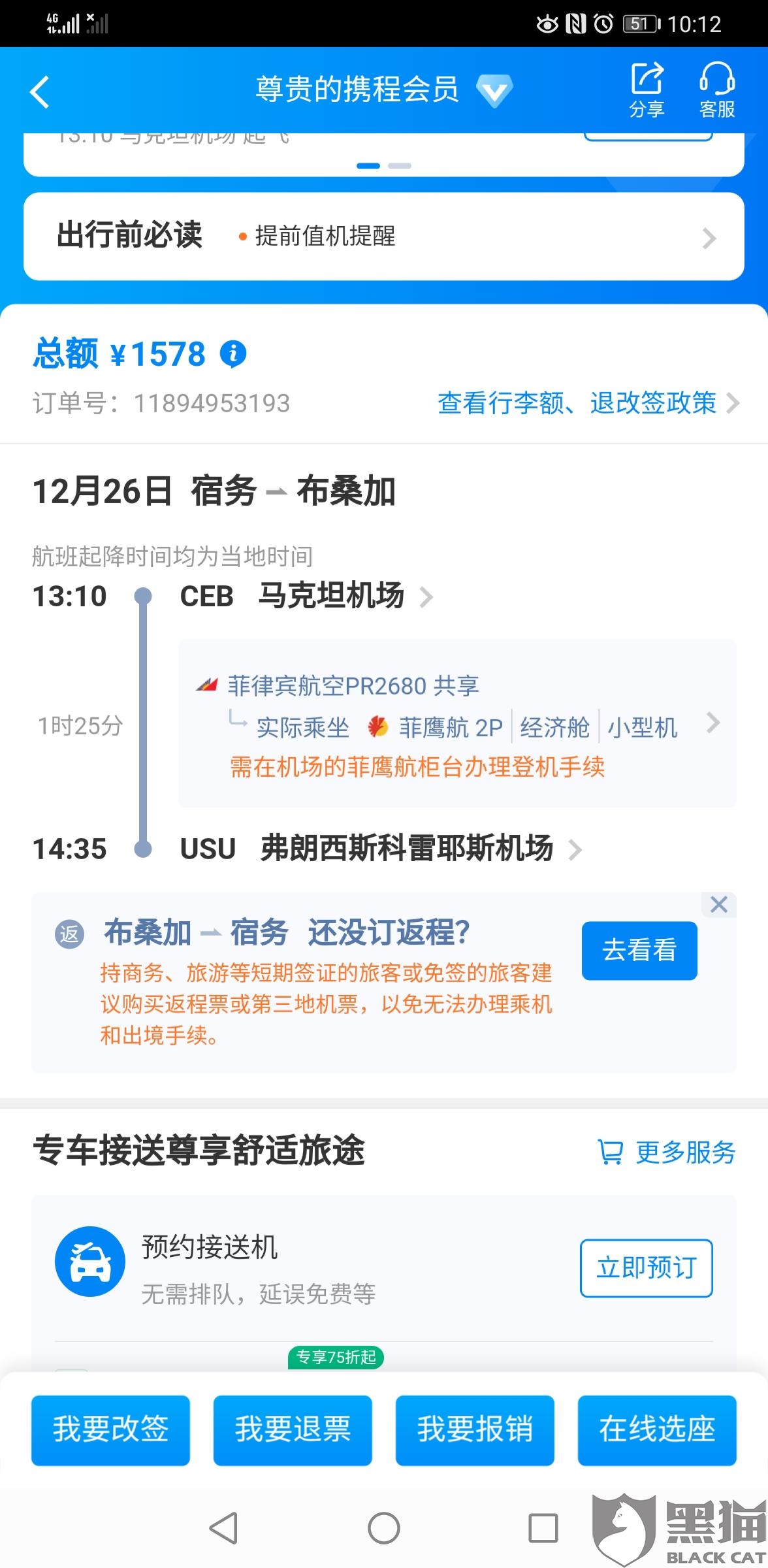Image resolution: width=768 pixels, height=1568 pixels.
Task: Dismiss the return-trip banner
Action: click(718, 904)
